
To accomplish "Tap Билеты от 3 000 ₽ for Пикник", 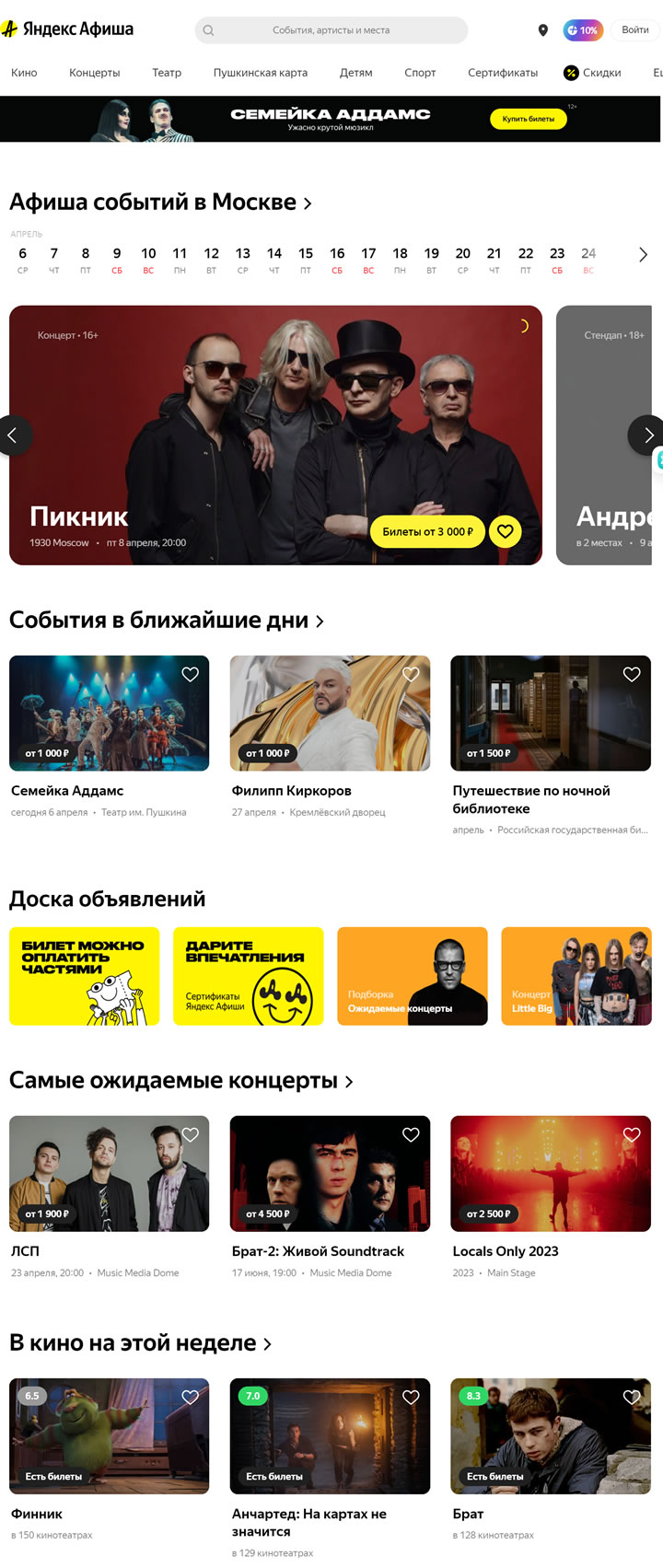I will click(427, 531).
